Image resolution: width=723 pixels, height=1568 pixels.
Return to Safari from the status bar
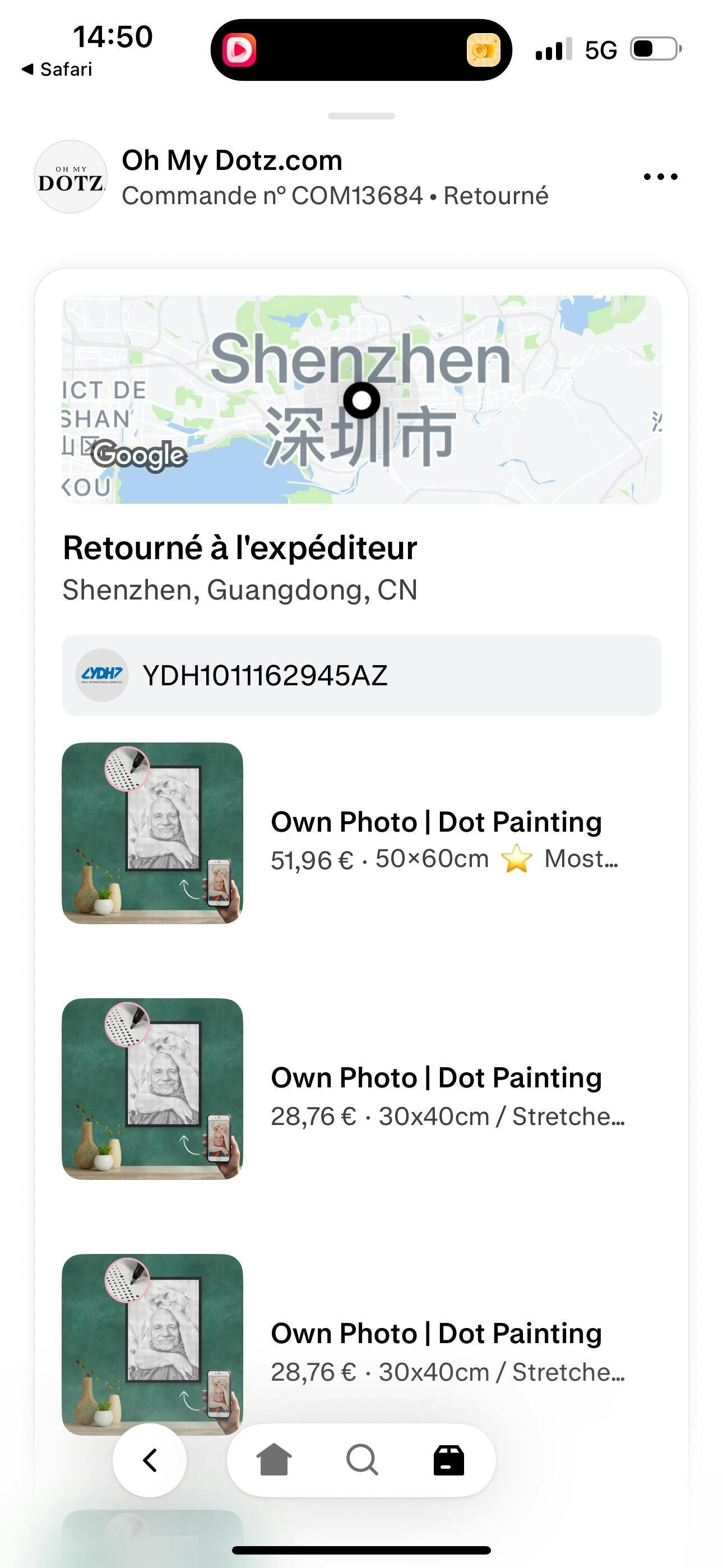[57, 70]
